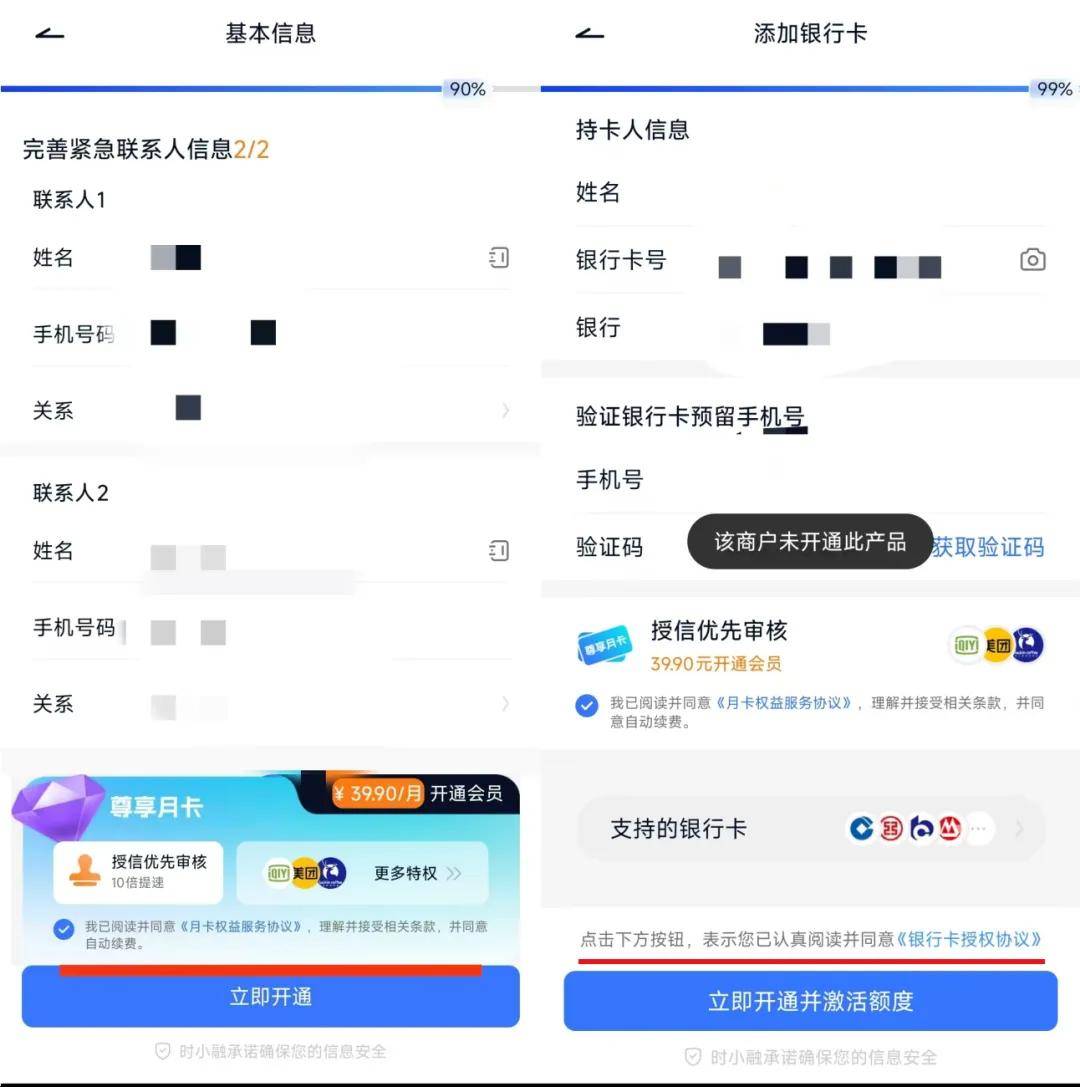Tap the back arrow on 添加银行卡

[589, 32]
